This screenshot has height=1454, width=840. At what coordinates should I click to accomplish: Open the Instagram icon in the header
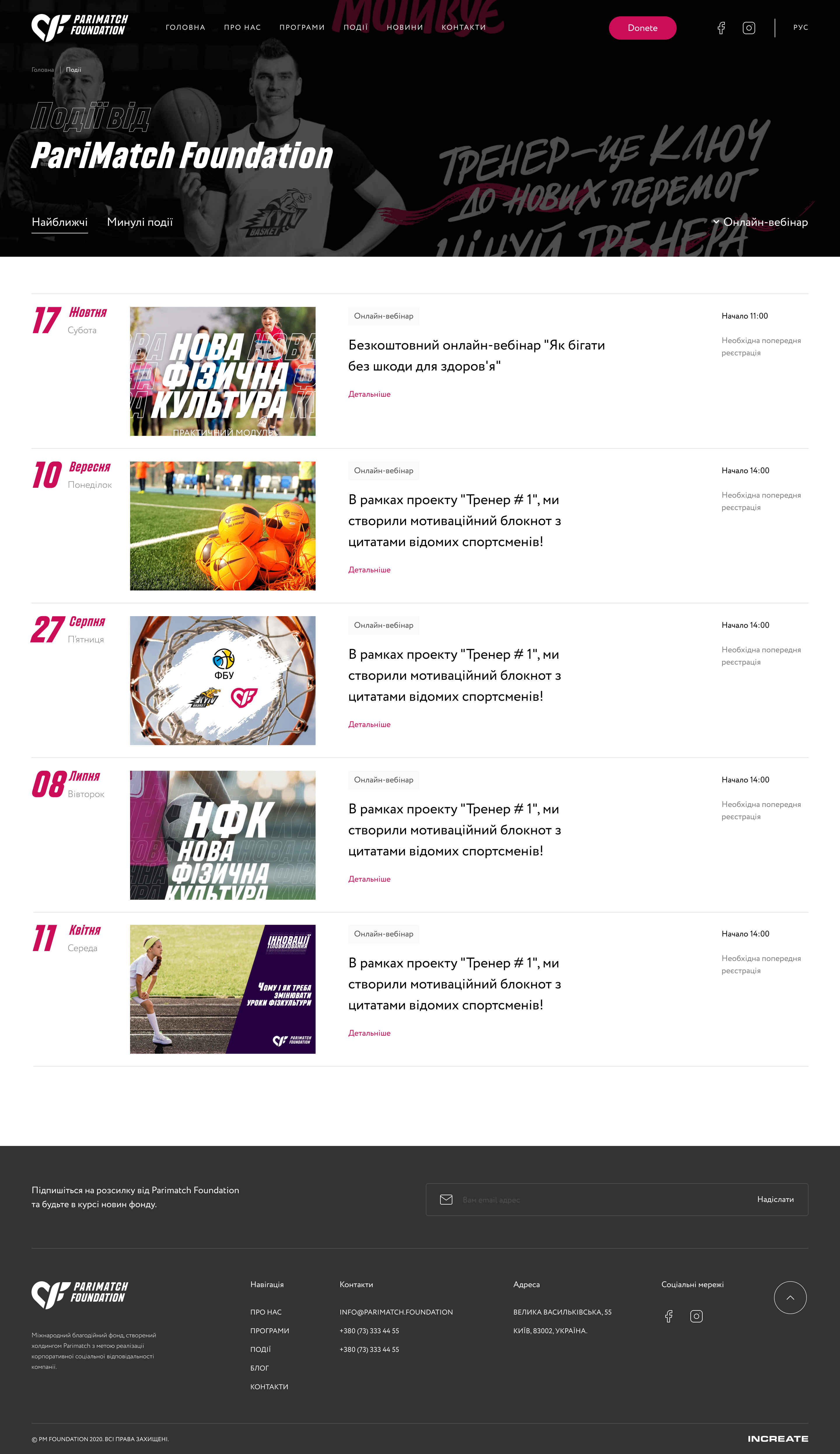pyautogui.click(x=748, y=28)
